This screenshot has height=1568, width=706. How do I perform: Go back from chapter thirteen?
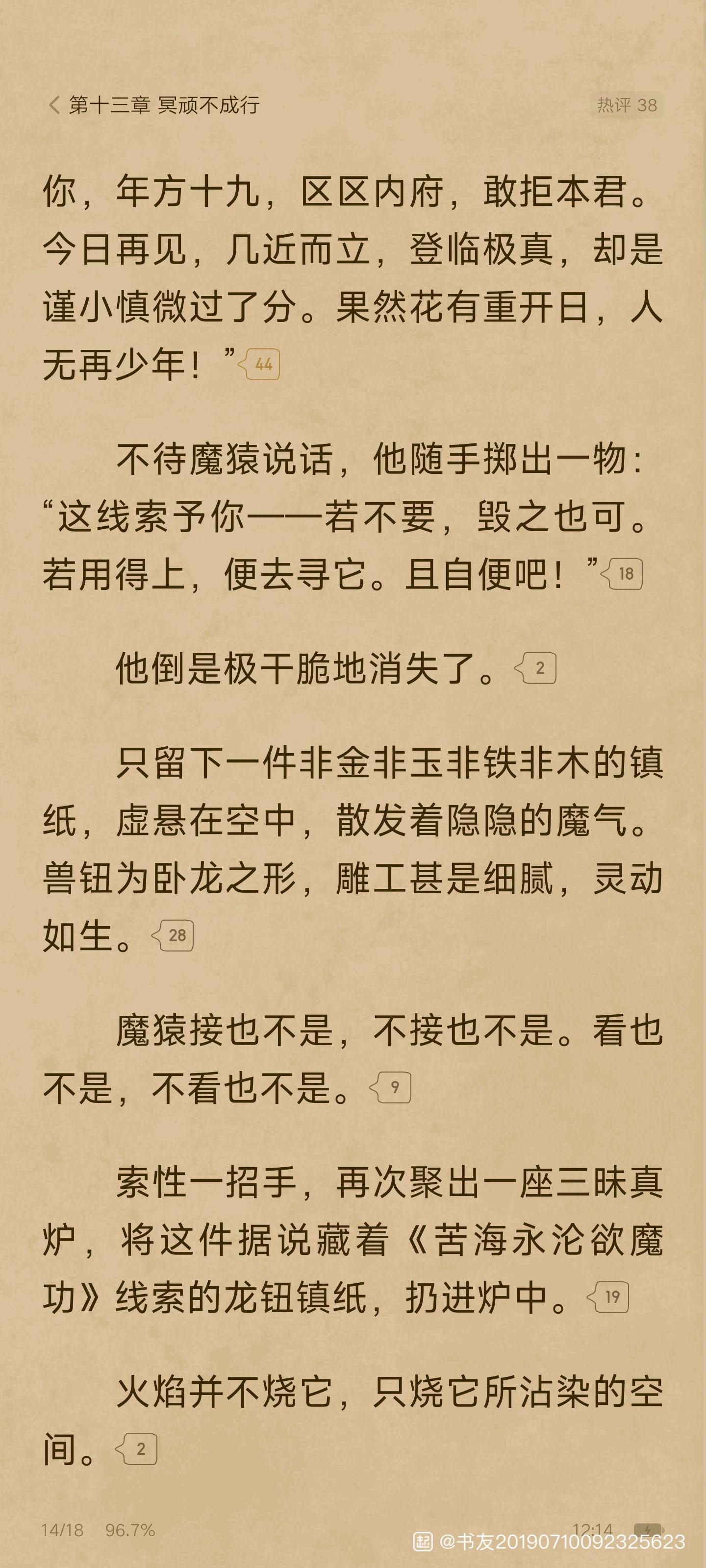[x=54, y=105]
